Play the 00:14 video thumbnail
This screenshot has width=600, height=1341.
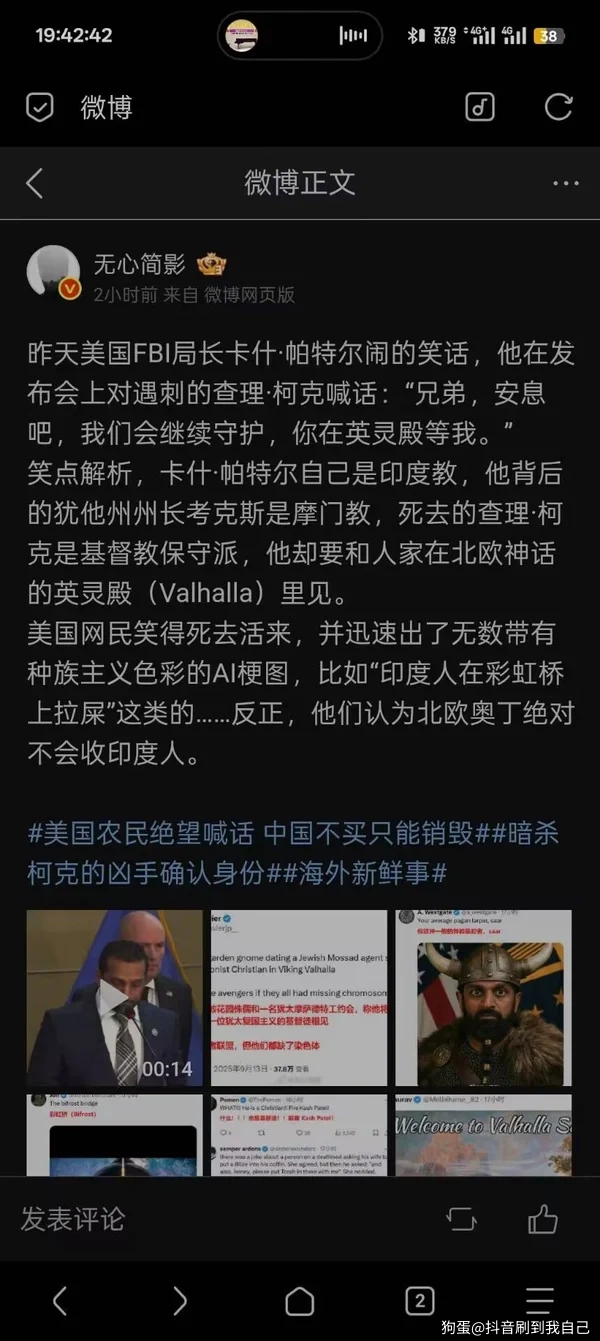pos(113,997)
